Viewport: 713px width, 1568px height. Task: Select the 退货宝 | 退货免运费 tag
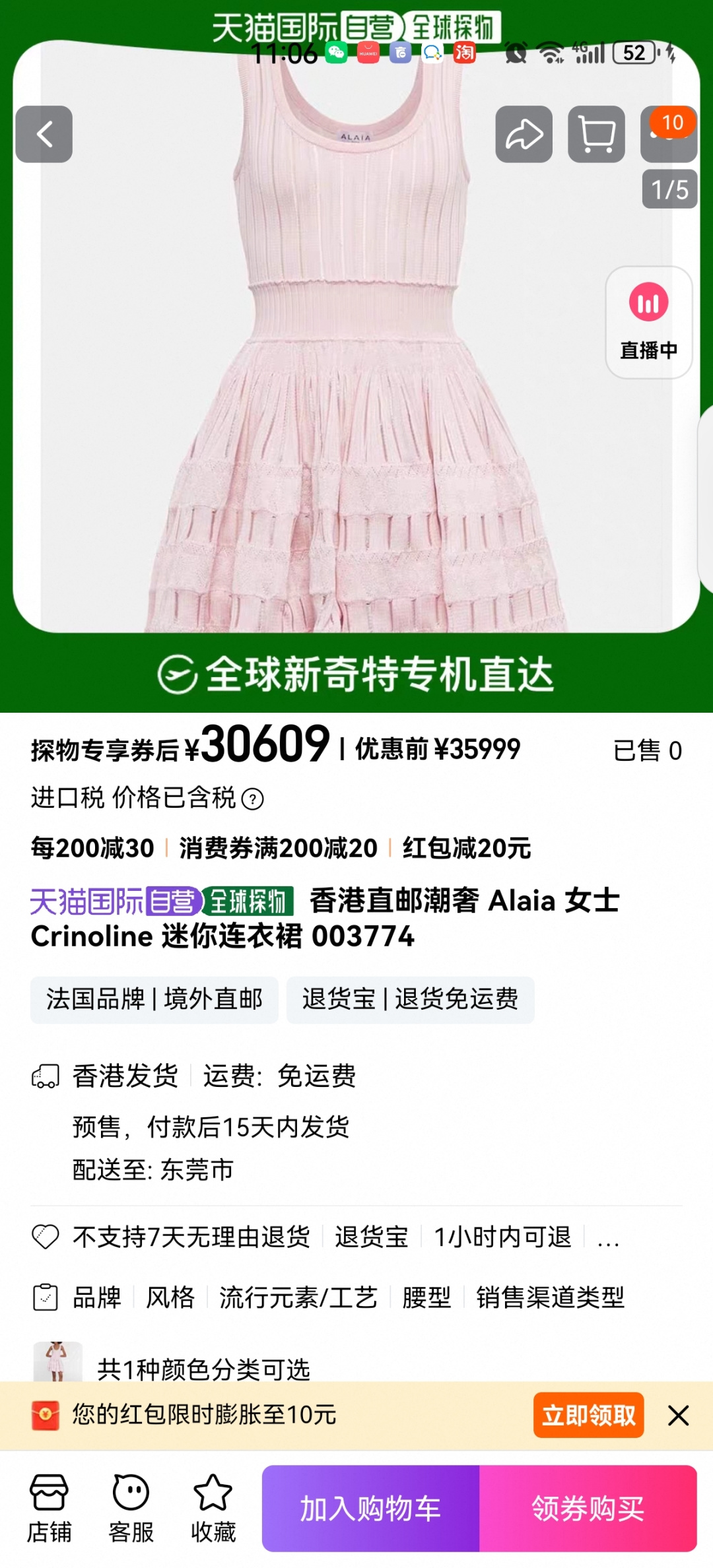point(410,999)
